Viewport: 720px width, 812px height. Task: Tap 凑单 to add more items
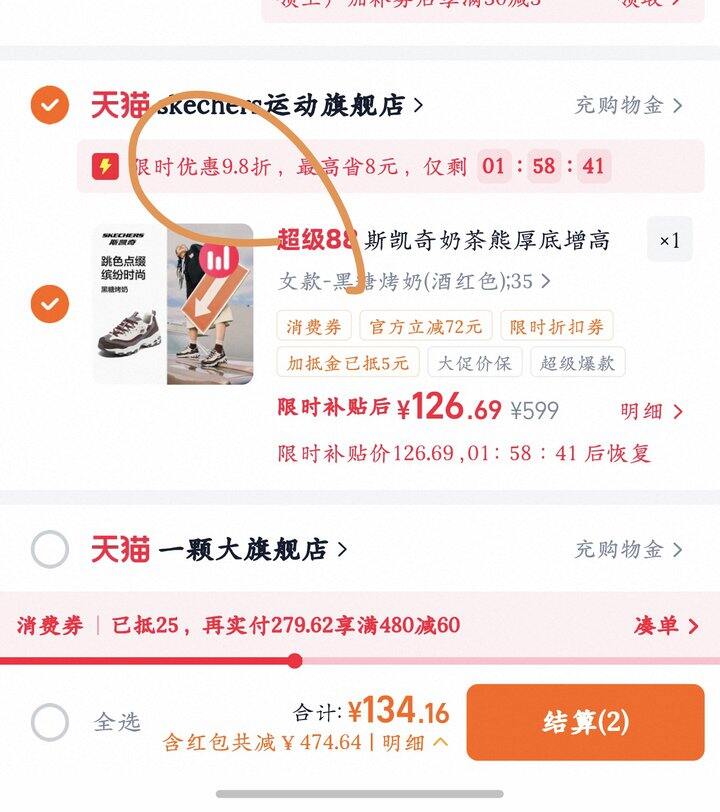(x=666, y=626)
